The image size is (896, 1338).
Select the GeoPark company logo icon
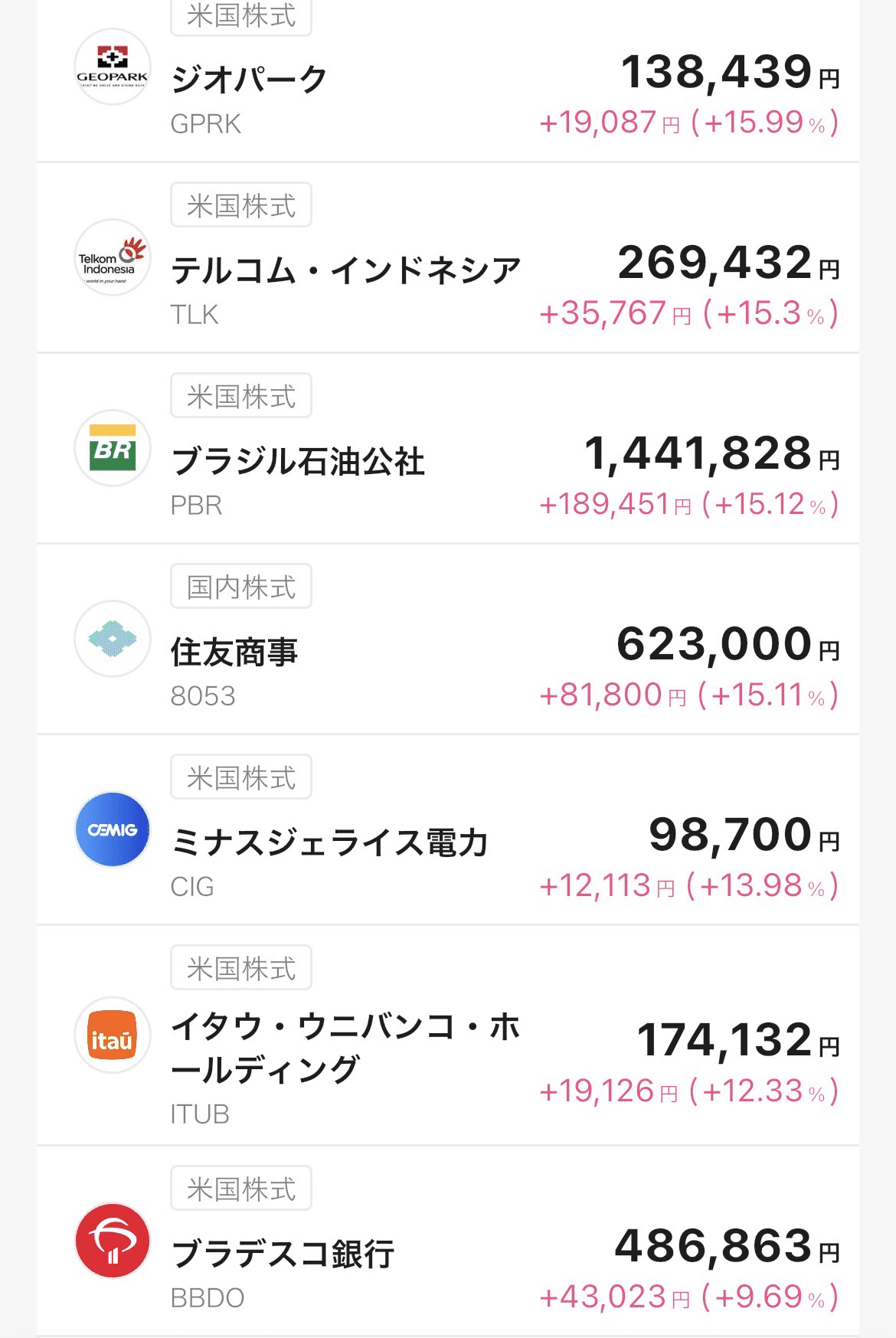point(112,65)
